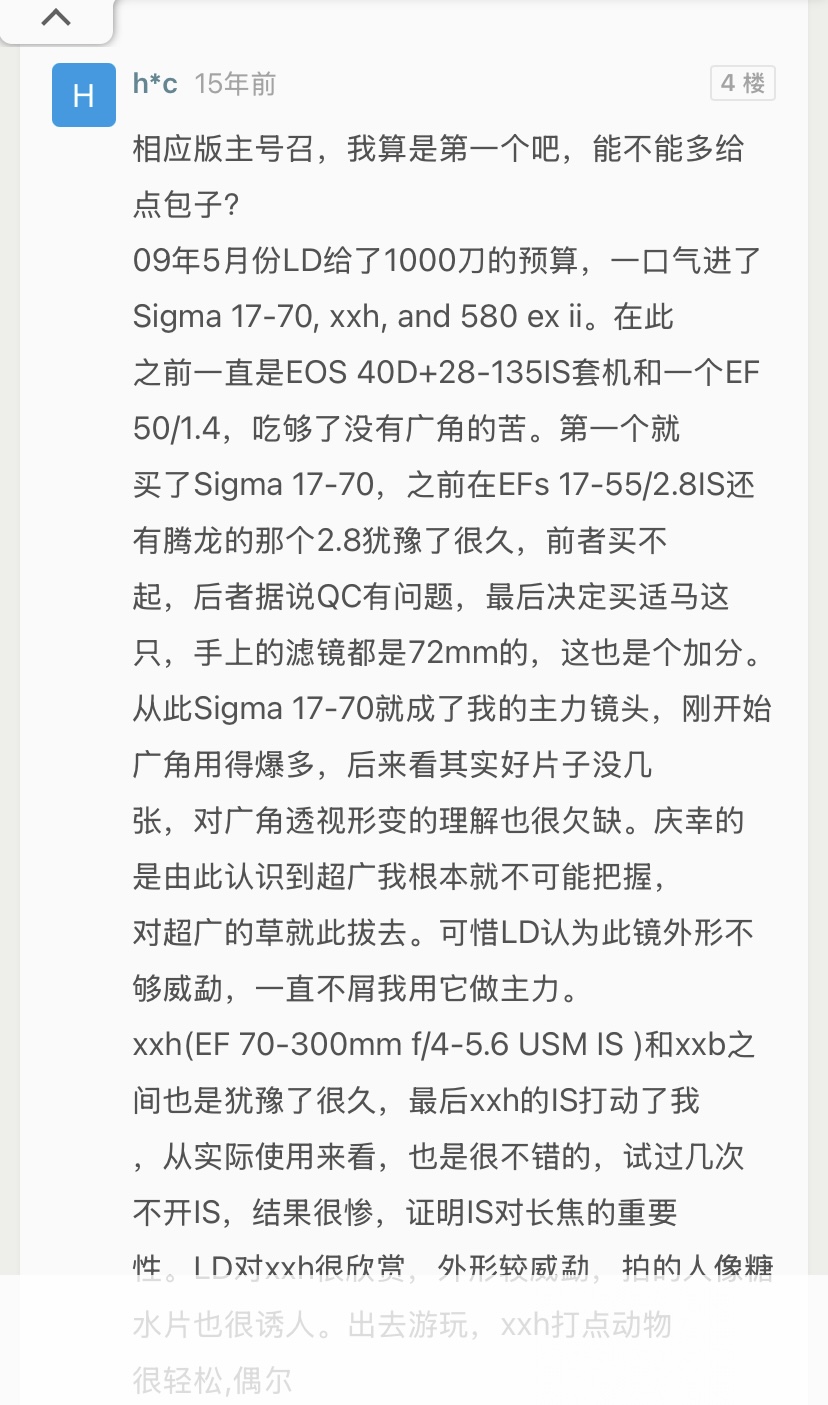Image resolution: width=828 pixels, height=1405 pixels.
Task: Tap the collapse up-arrow button
Action: [56, 18]
